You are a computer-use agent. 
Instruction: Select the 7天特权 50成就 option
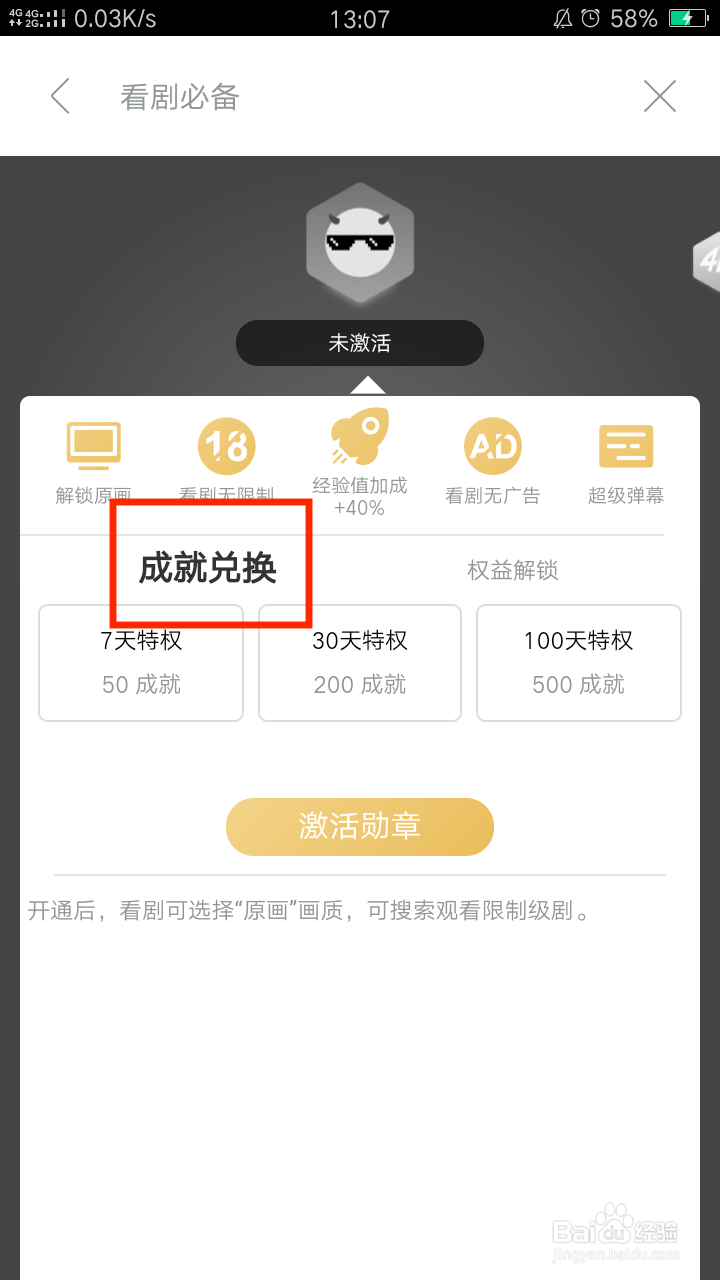(140, 662)
